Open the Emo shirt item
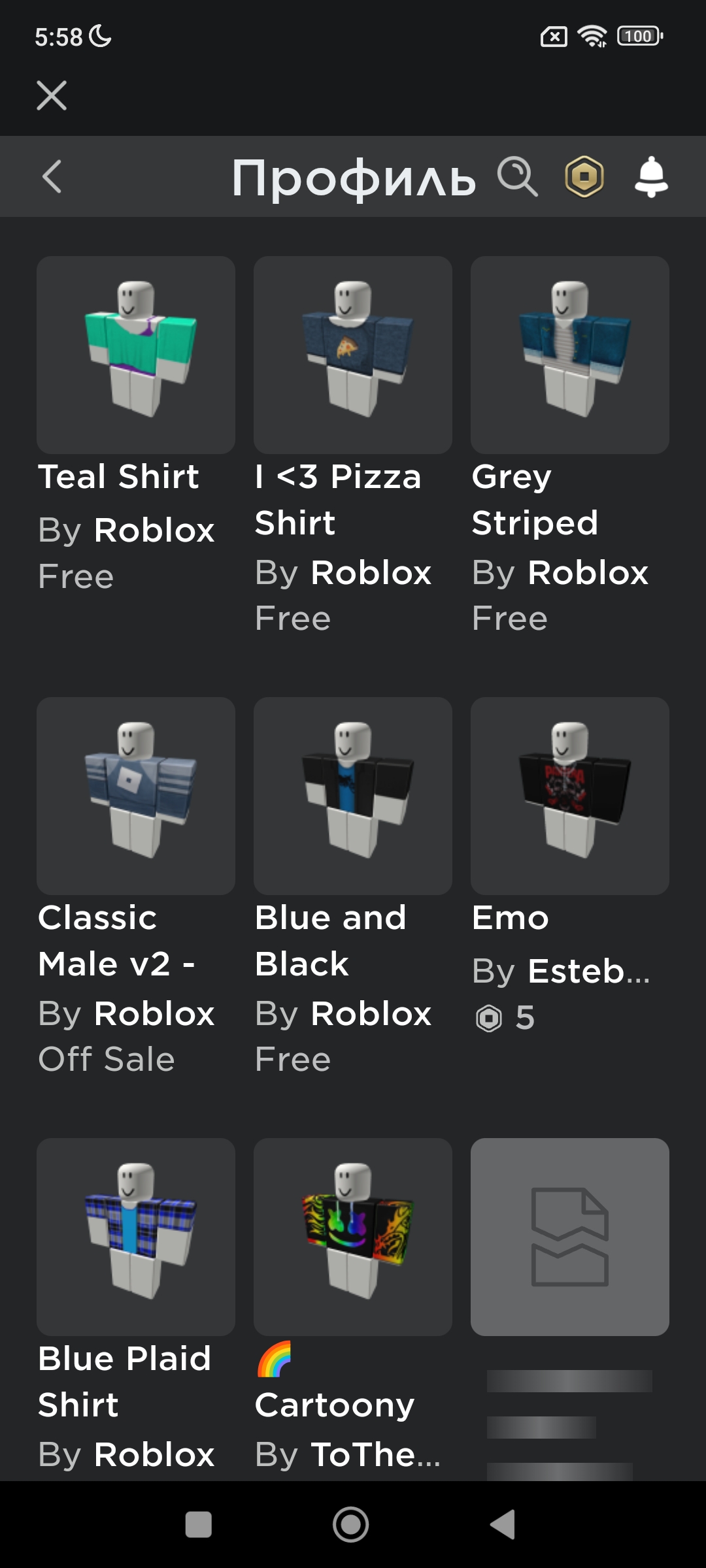 (x=570, y=796)
